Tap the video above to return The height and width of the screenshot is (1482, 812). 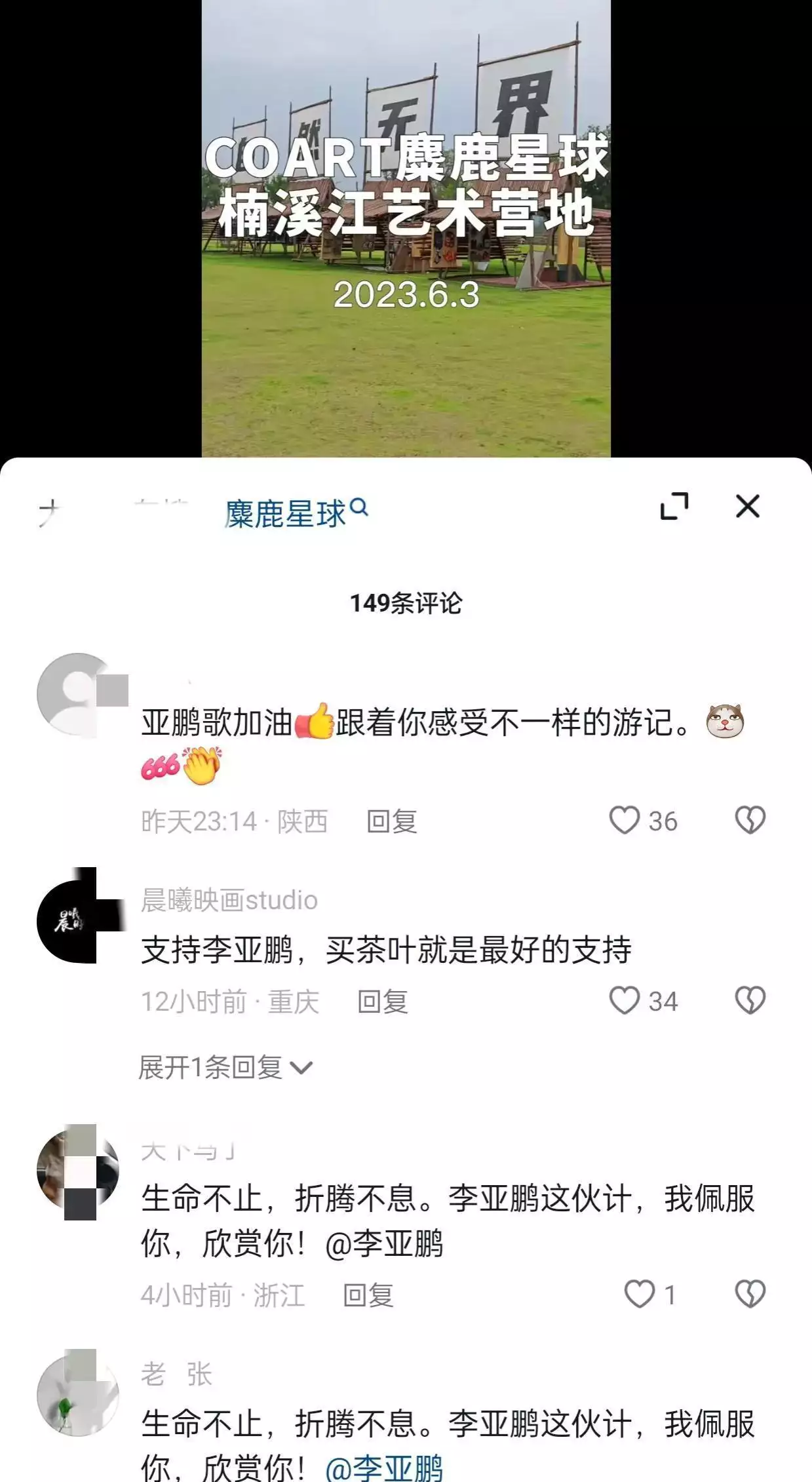[x=406, y=229]
